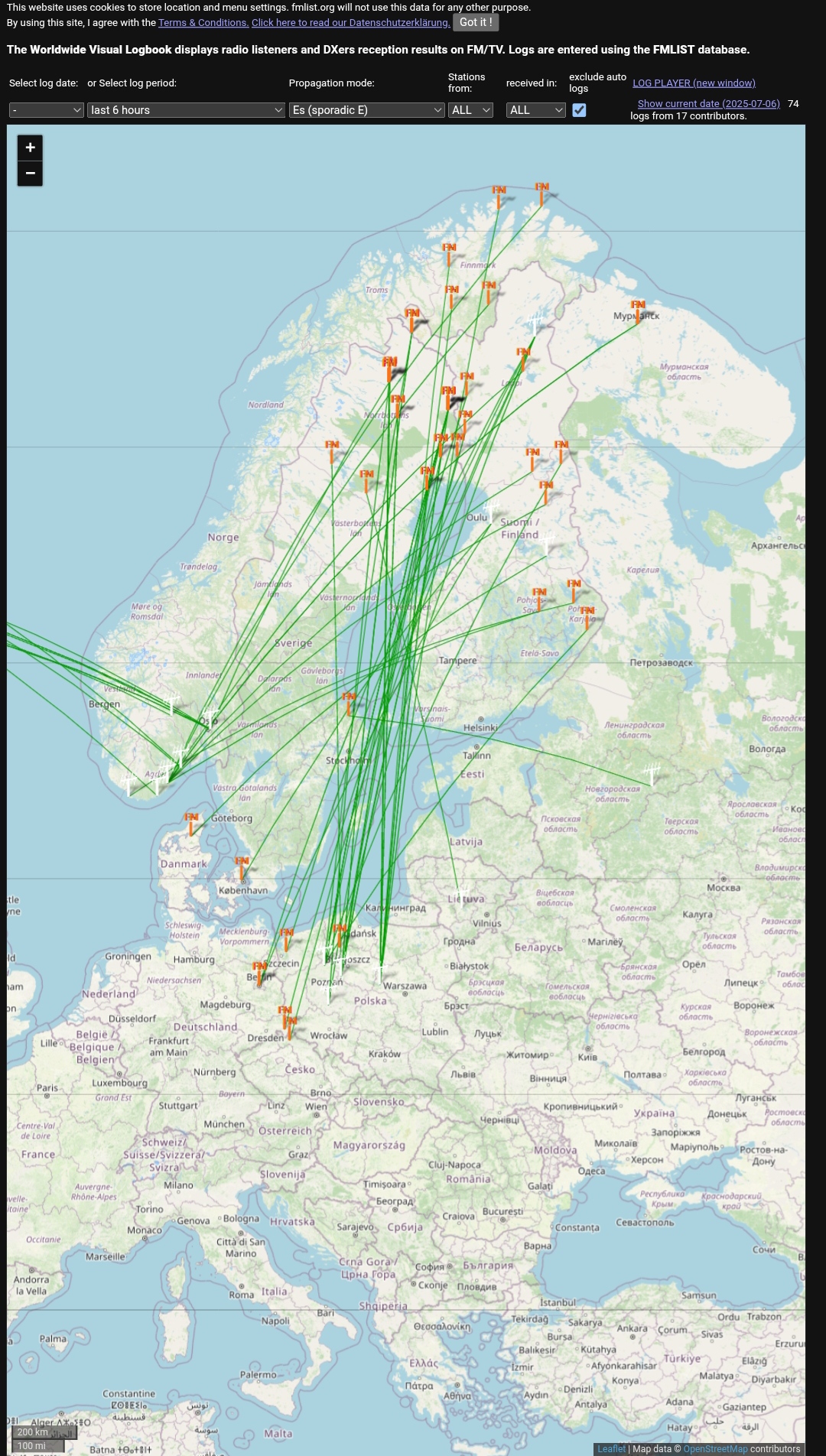Uncheck the exclude auto logs checkbox
The width and height of the screenshot is (826, 1456).
pos(579,110)
